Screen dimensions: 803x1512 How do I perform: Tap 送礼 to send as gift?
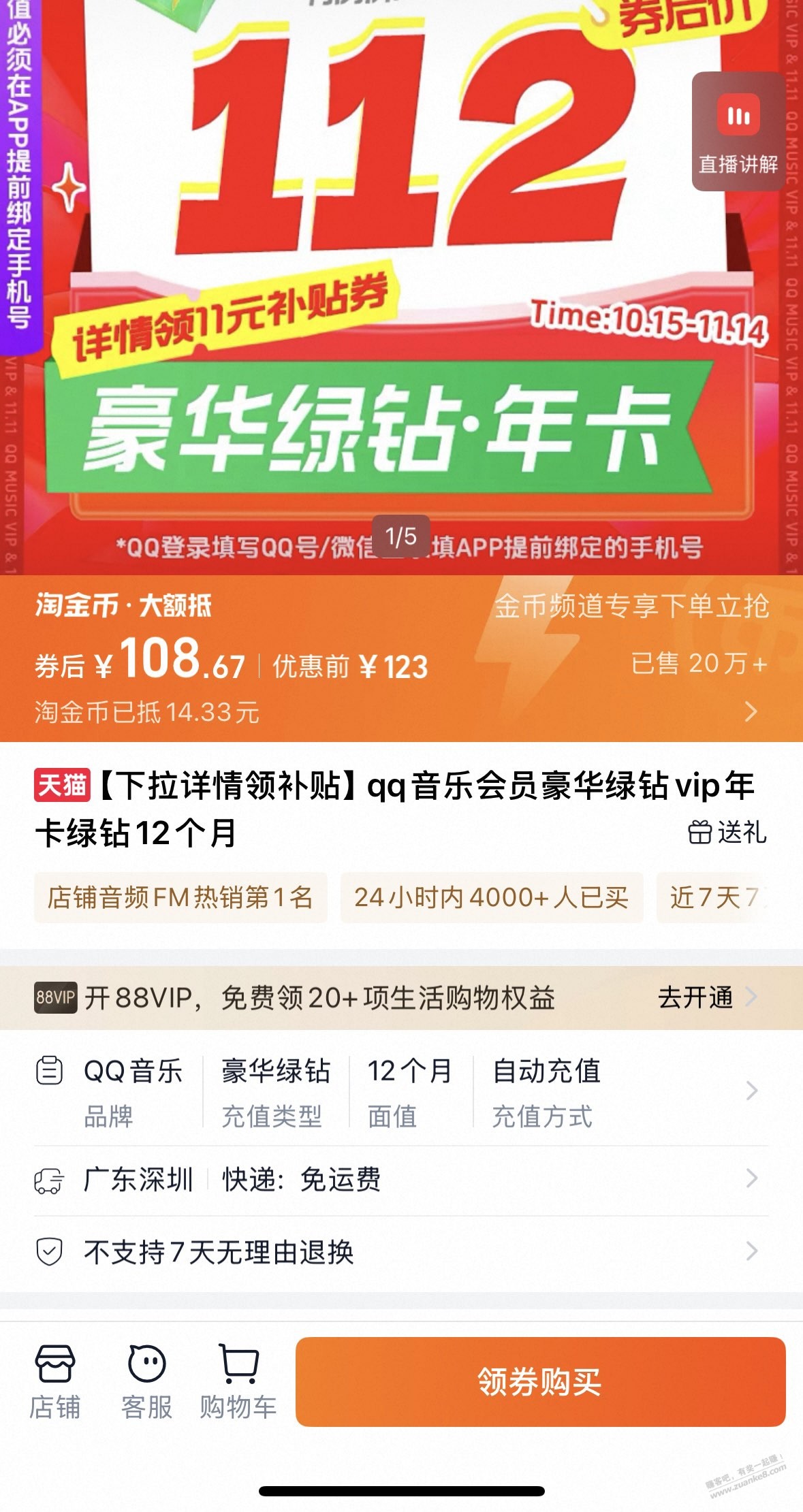727,832
